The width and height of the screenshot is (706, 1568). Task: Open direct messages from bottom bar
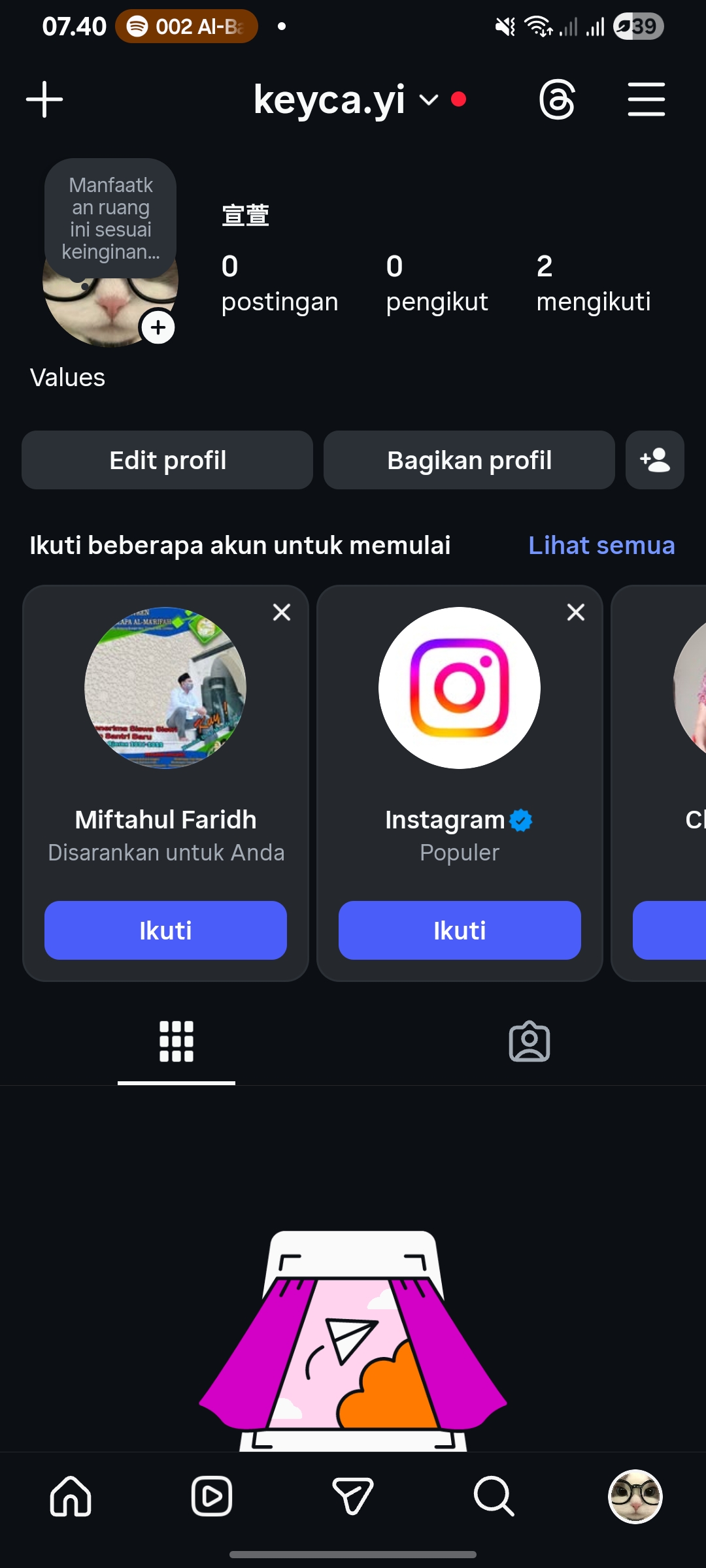[353, 1496]
